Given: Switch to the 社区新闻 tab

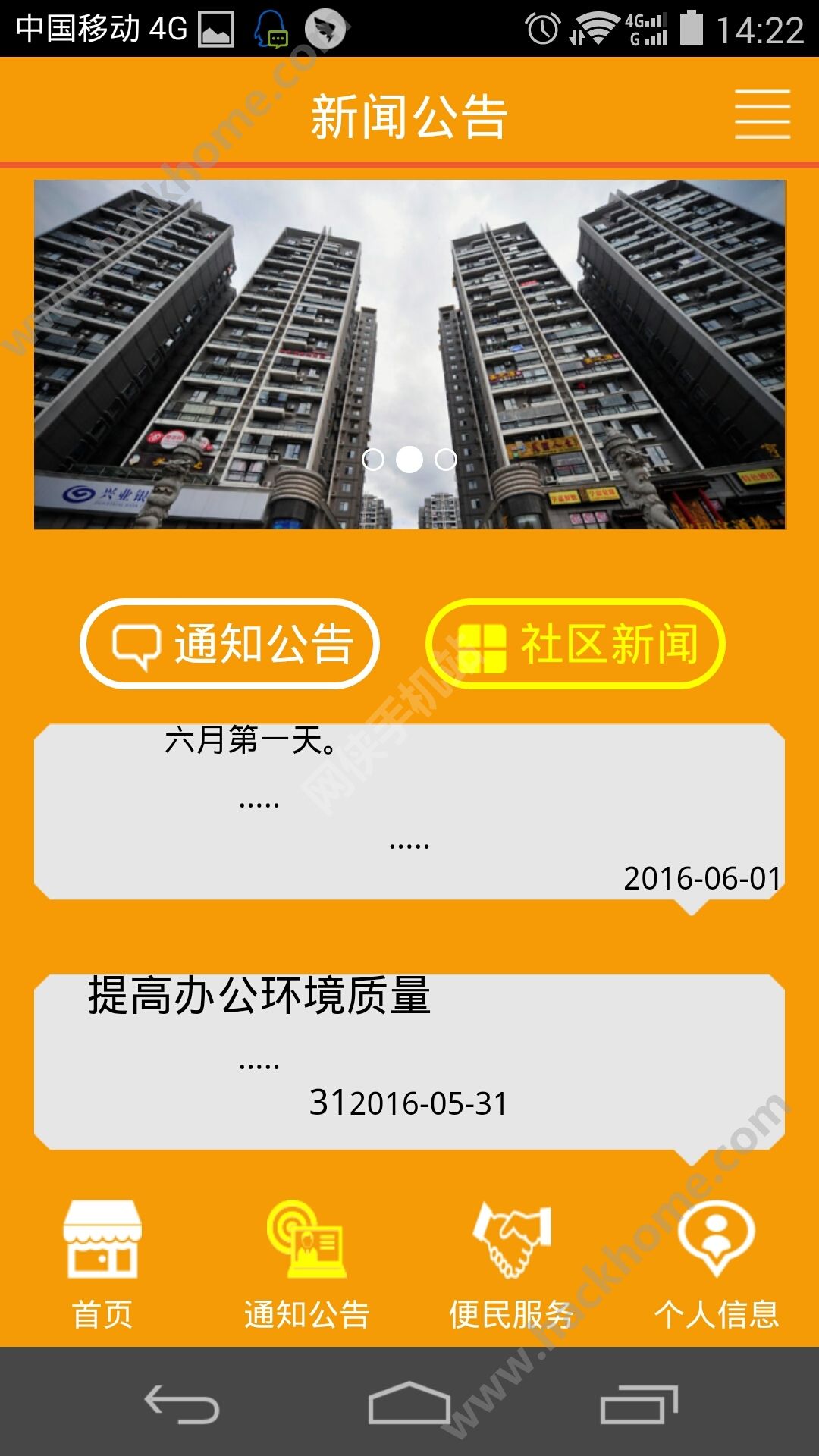Looking at the screenshot, I should pos(576,644).
